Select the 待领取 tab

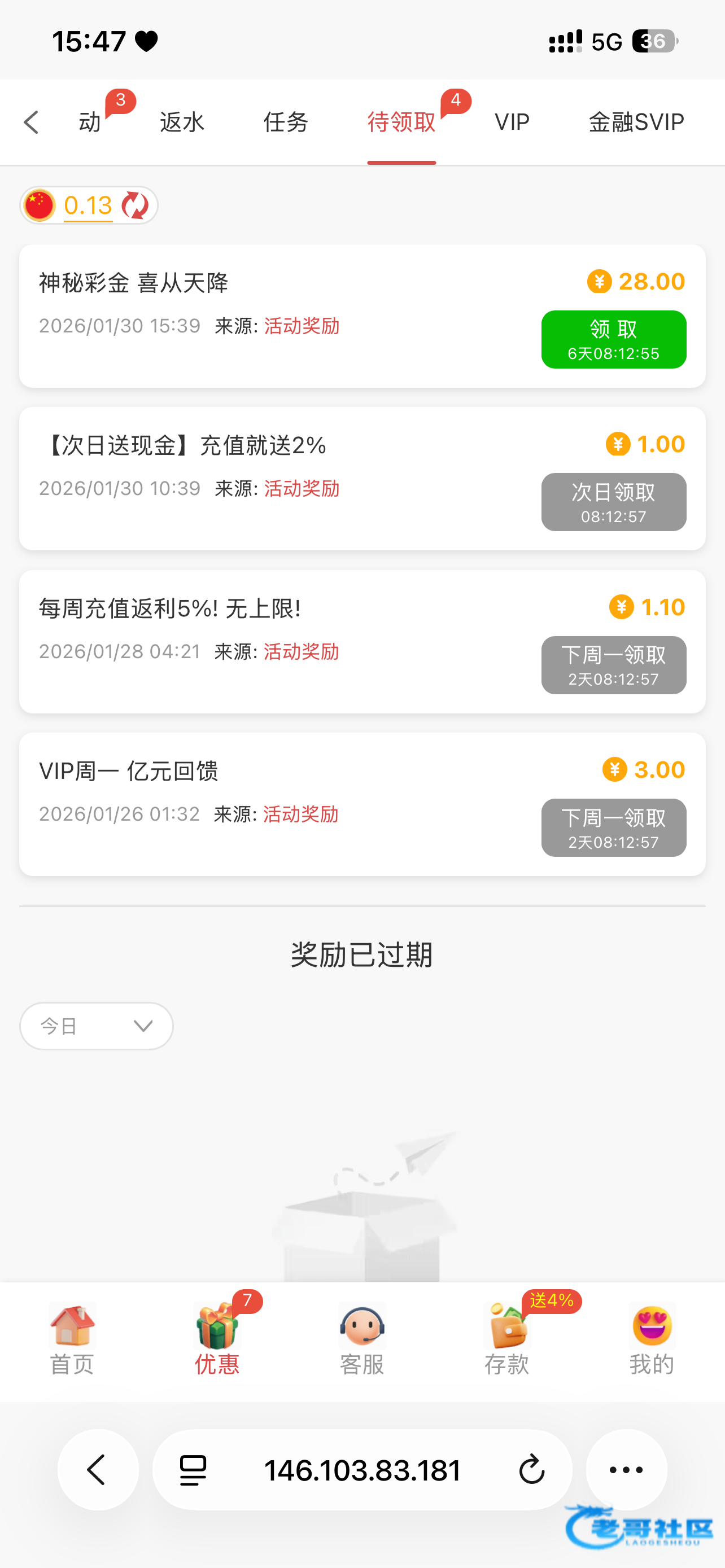pyautogui.click(x=401, y=122)
